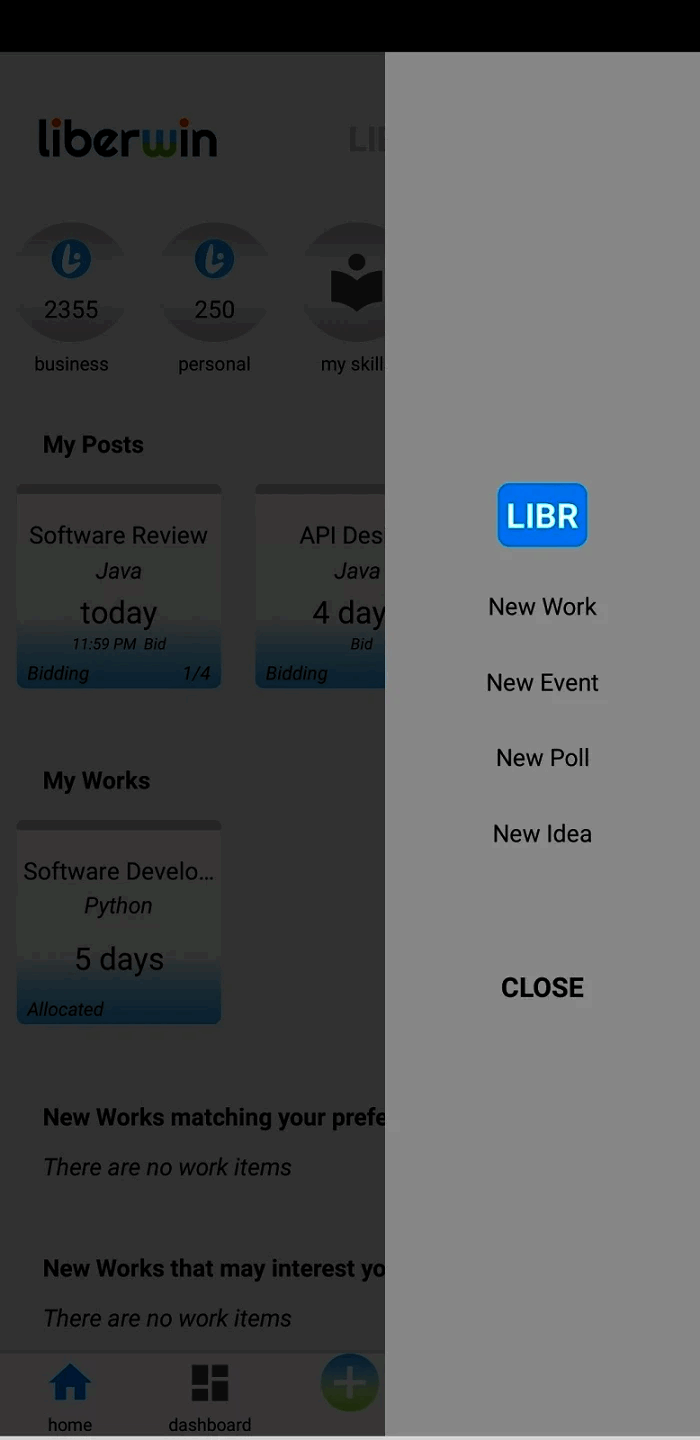Select New Event from the menu
This screenshot has height=1440, width=700.
click(x=542, y=683)
